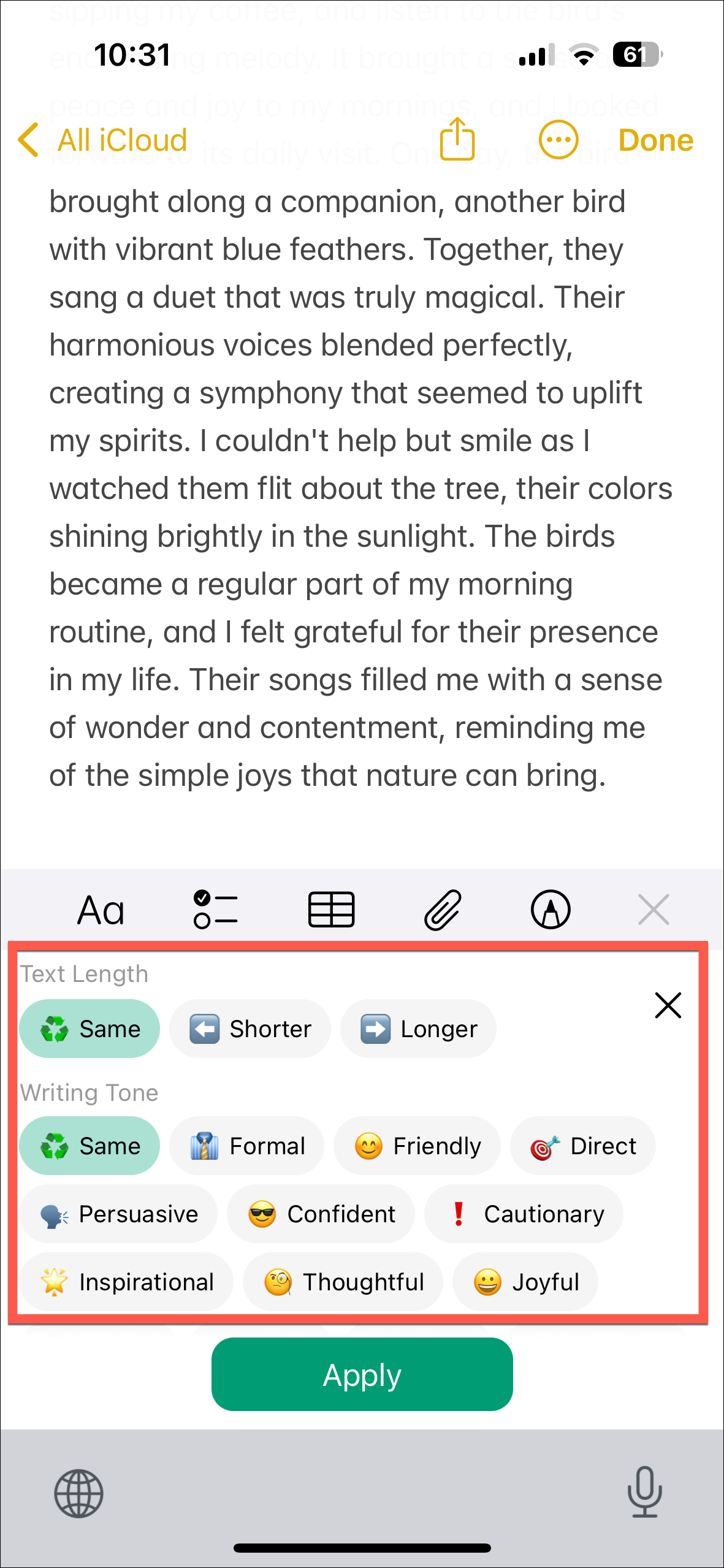Pick the Direct tone chip

pos(583,1146)
